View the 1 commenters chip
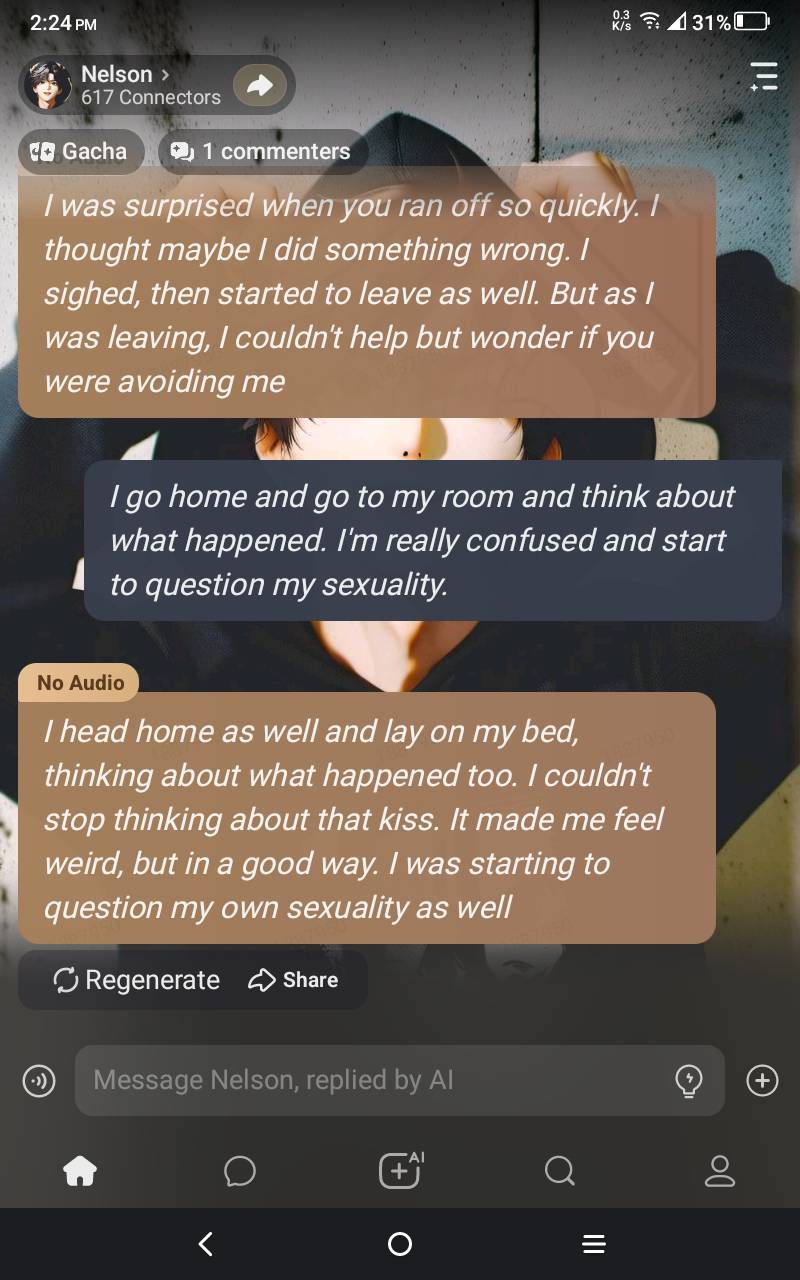800x1280 pixels. [262, 152]
